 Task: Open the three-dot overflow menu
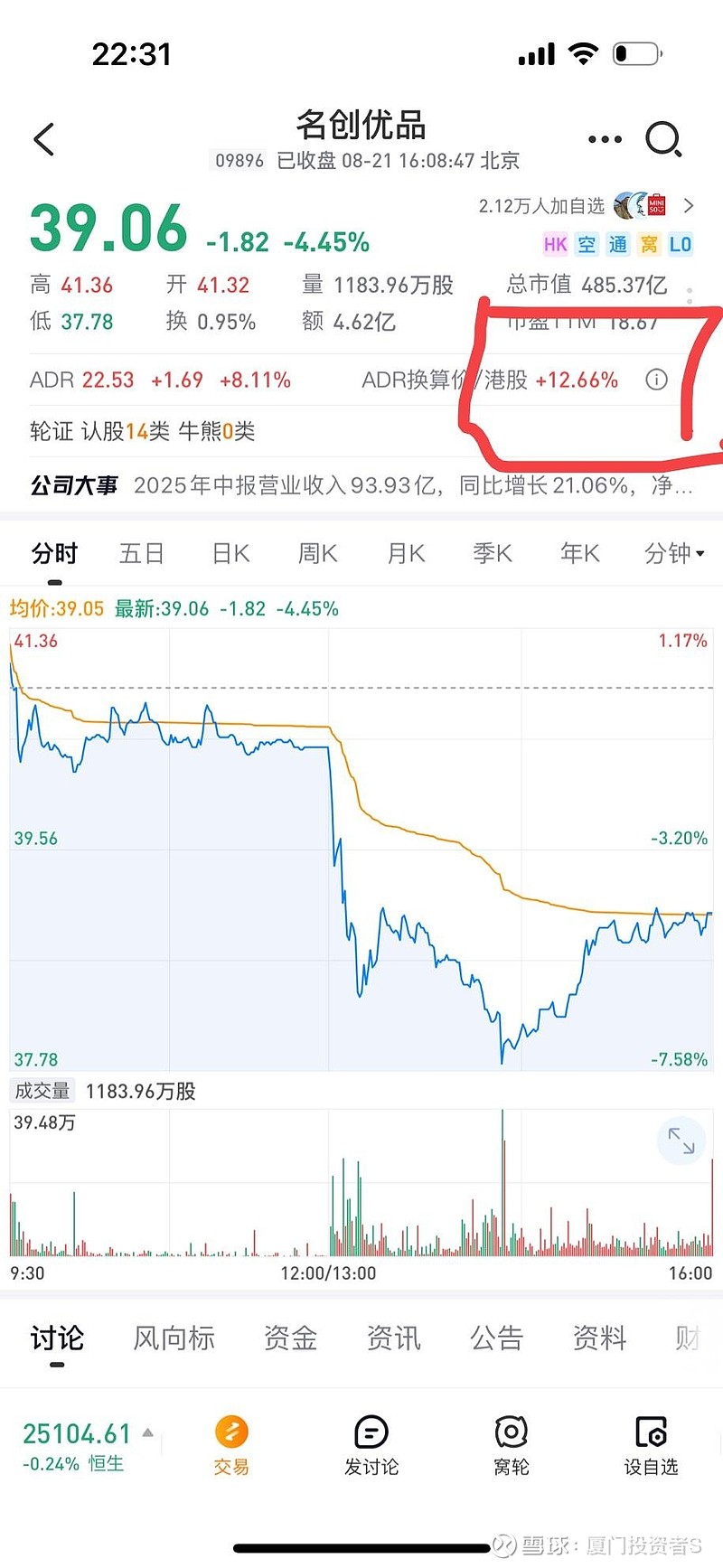(x=605, y=139)
